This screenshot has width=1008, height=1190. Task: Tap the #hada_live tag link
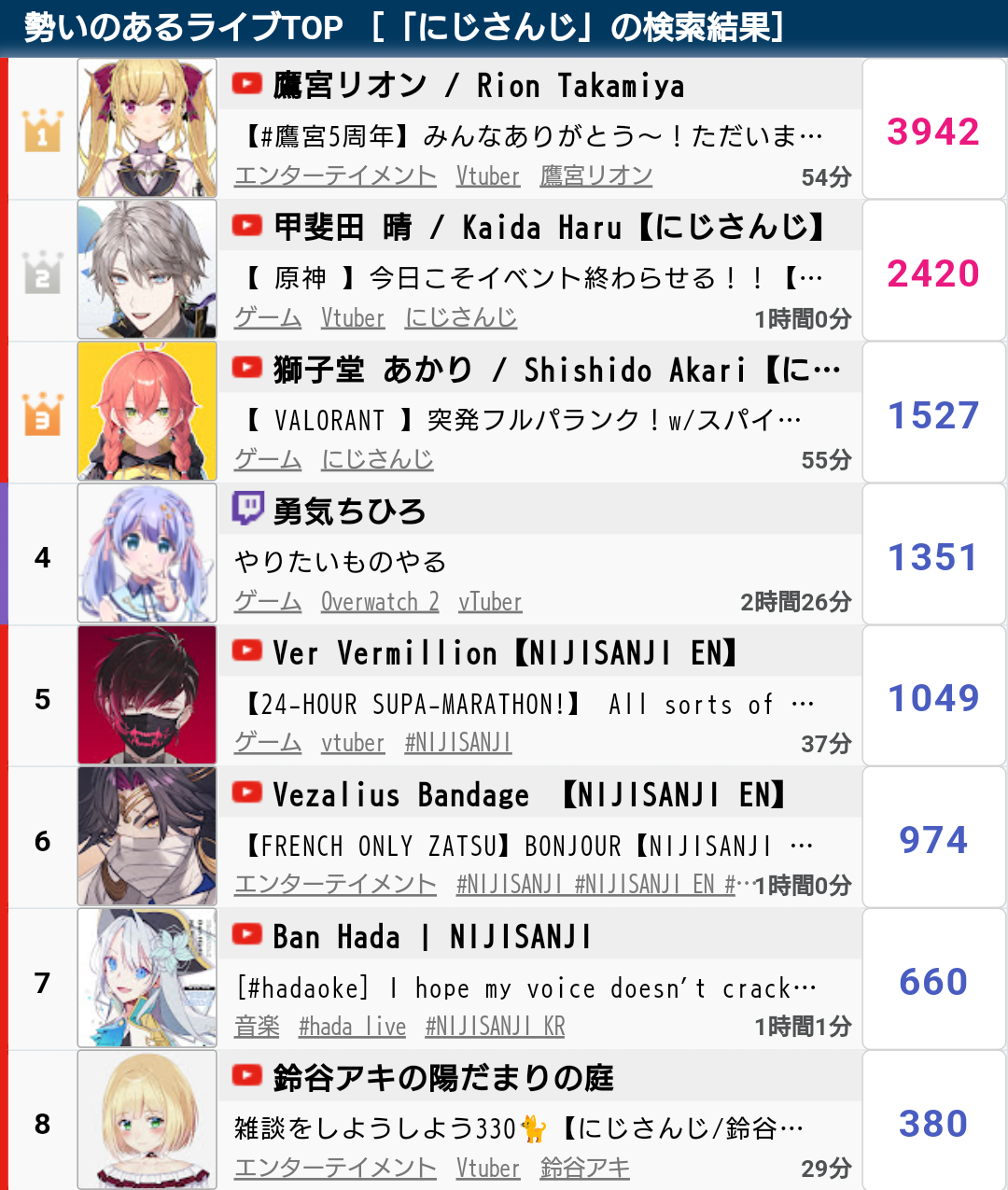352,1027
